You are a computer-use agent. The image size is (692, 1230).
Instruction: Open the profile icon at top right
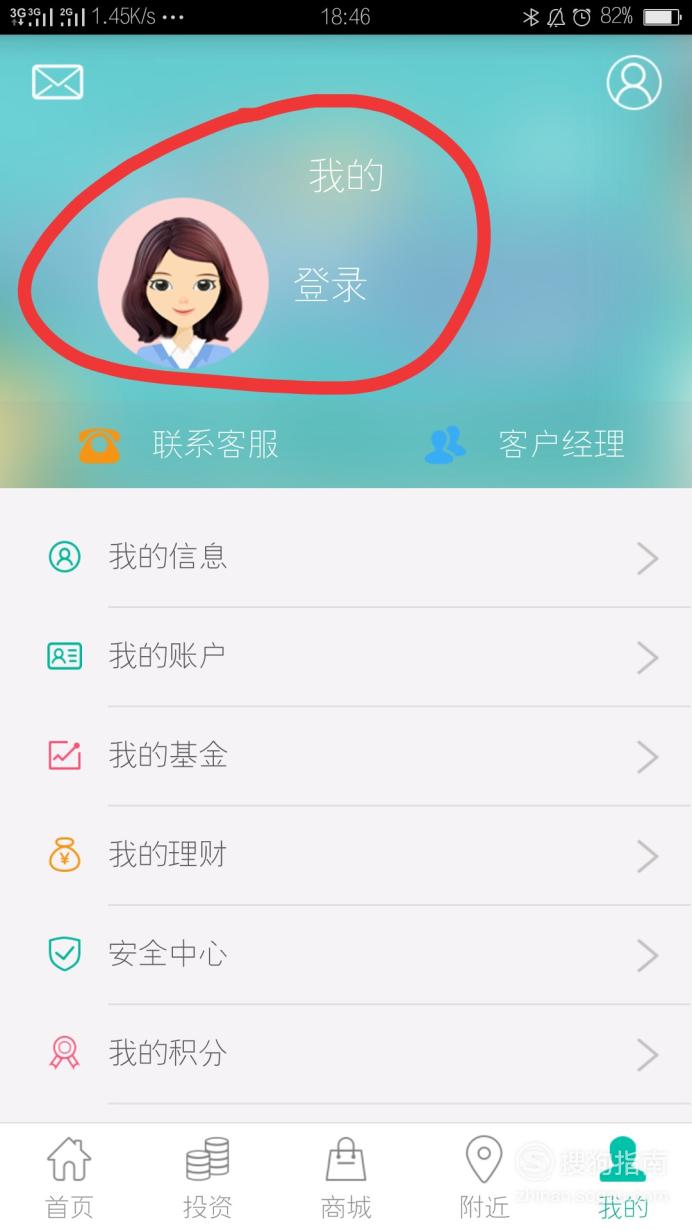[634, 82]
